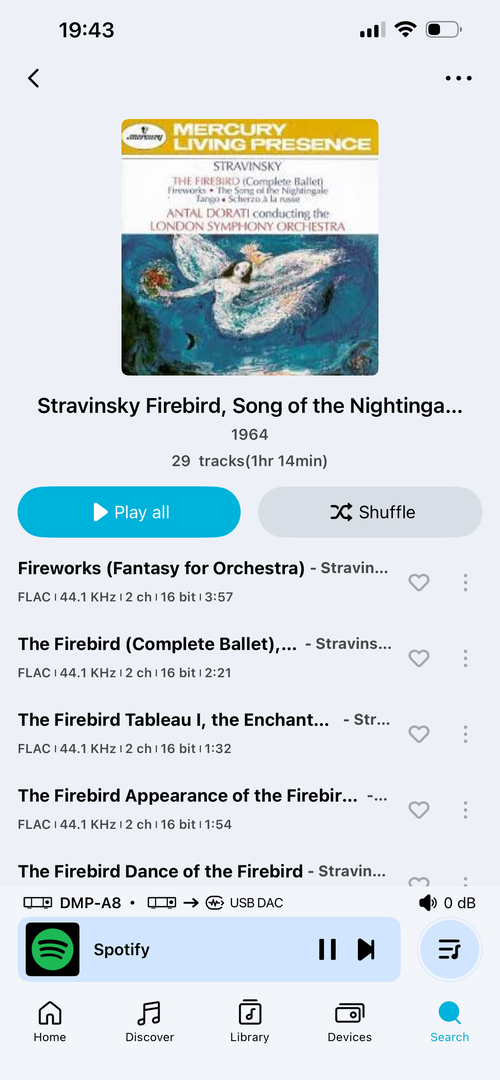Switch to the Home tab

coord(50,1022)
